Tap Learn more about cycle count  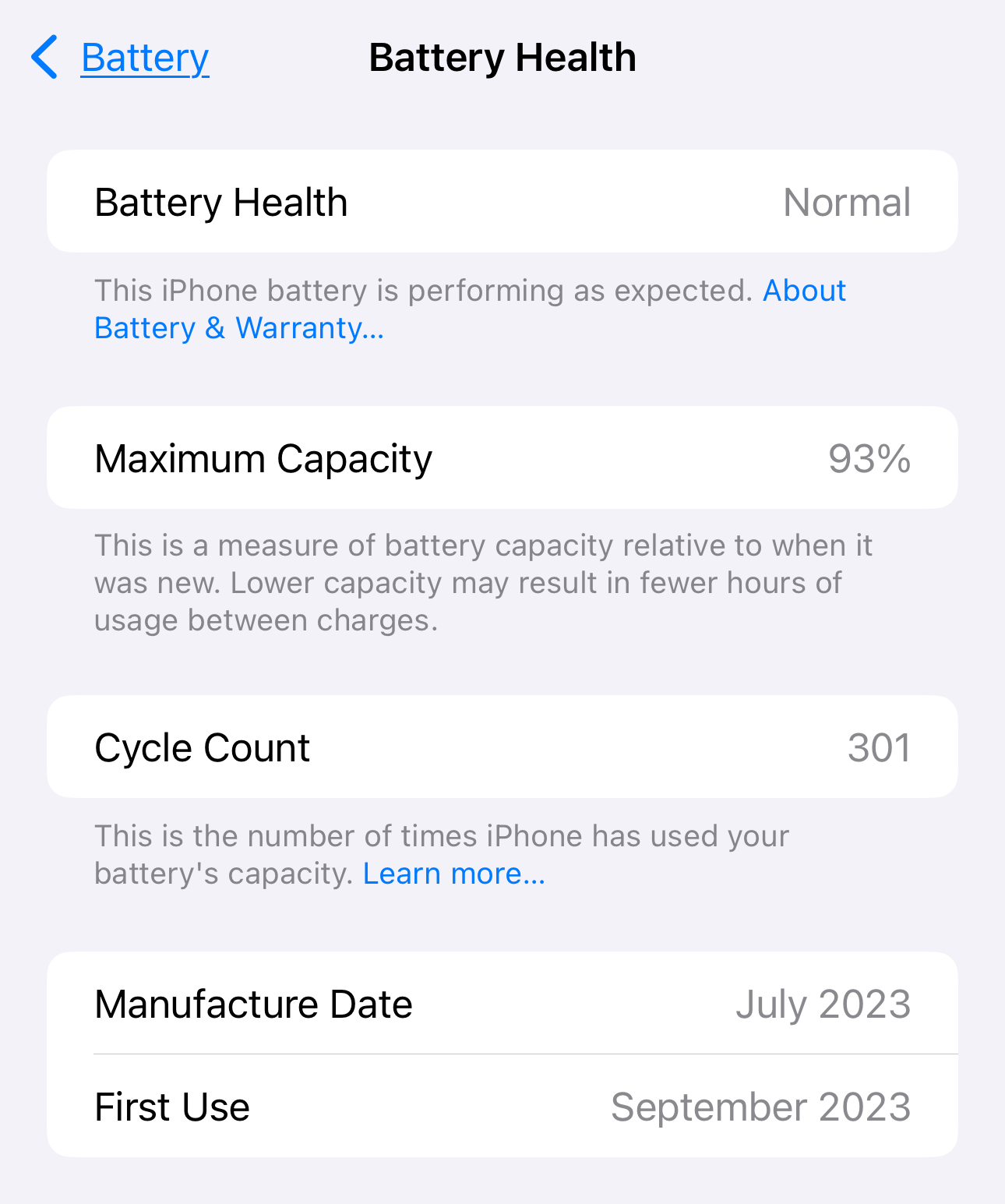(x=453, y=874)
